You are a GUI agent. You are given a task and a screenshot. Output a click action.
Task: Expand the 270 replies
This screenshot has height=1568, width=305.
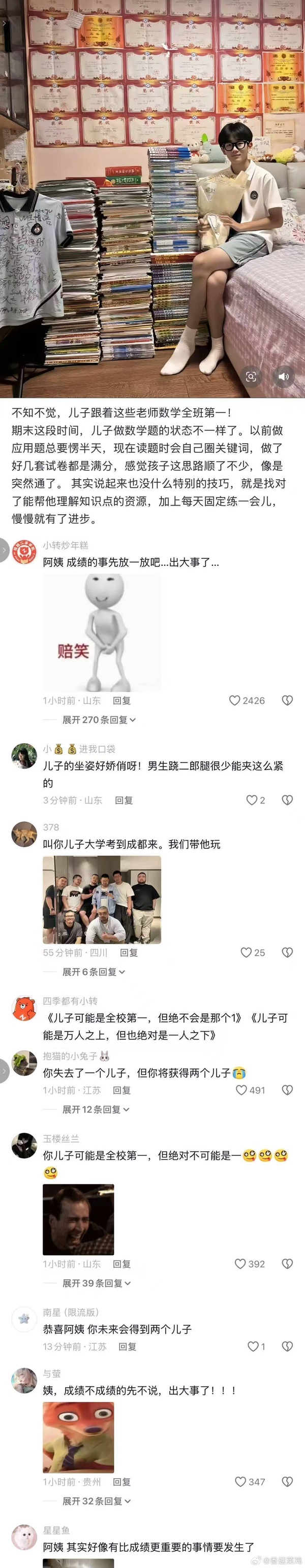tap(99, 719)
